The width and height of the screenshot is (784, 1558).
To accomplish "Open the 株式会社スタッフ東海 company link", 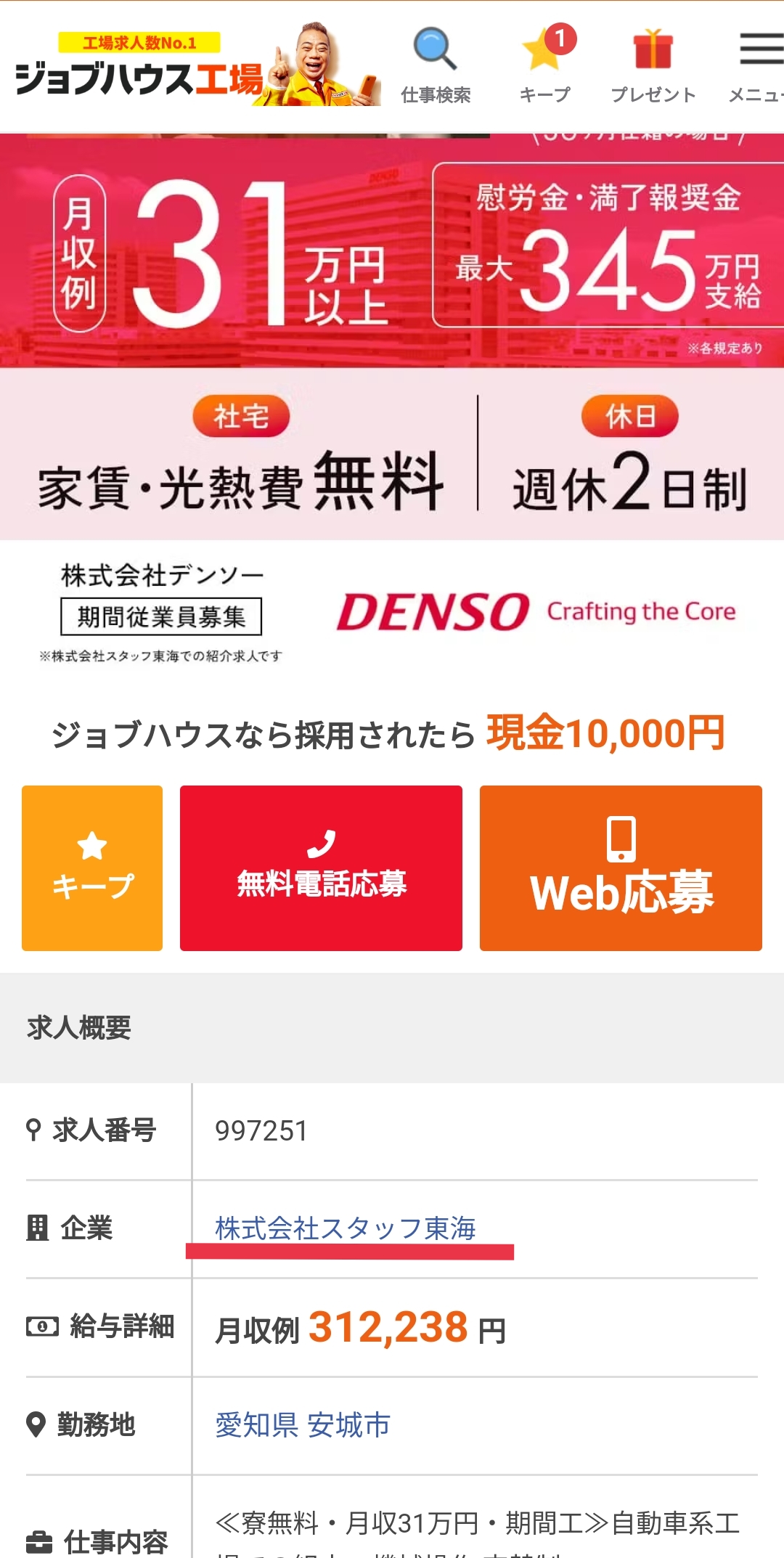I will coord(346,1228).
